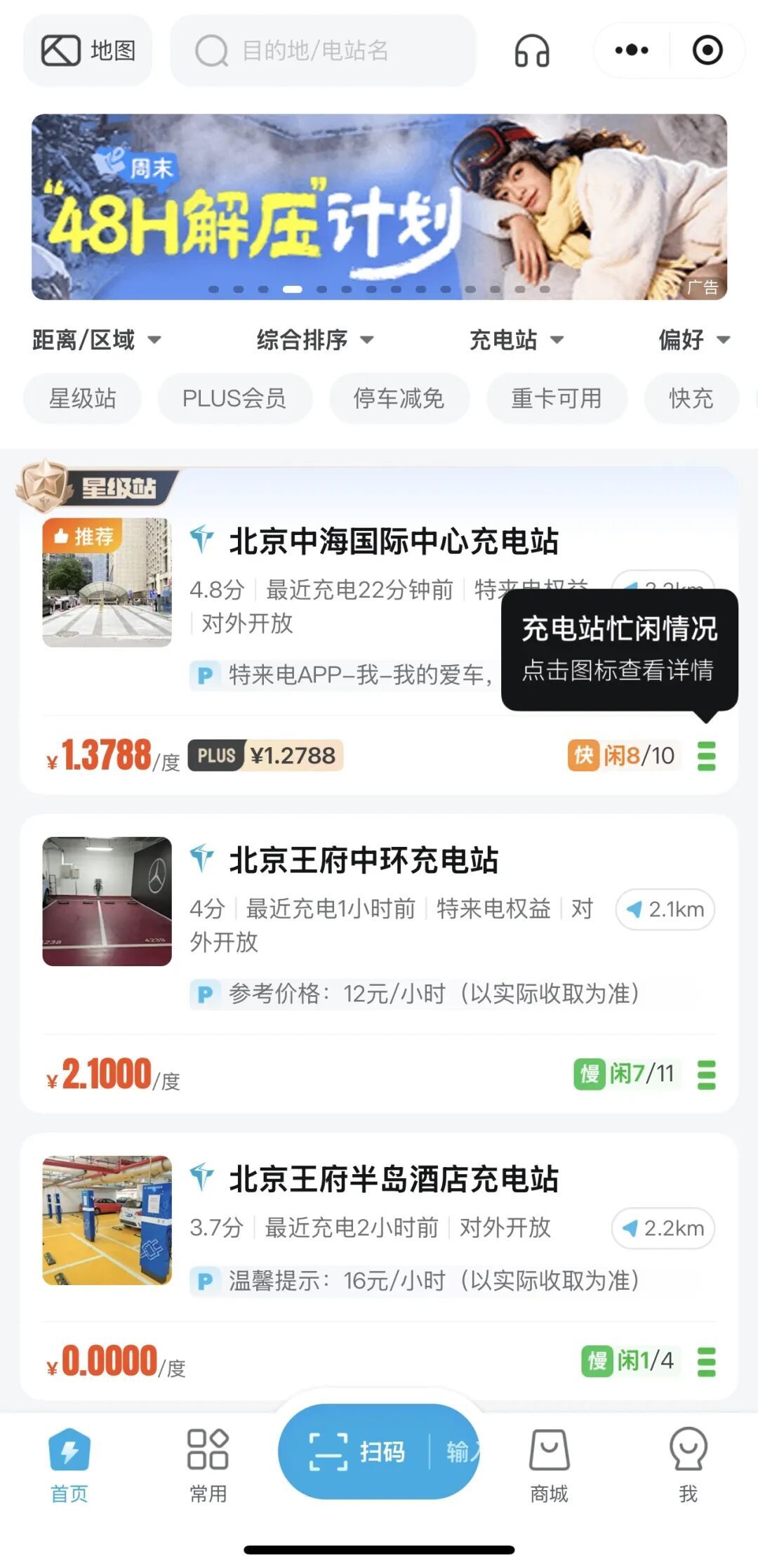Switch to the 商城 tab

(x=549, y=1464)
